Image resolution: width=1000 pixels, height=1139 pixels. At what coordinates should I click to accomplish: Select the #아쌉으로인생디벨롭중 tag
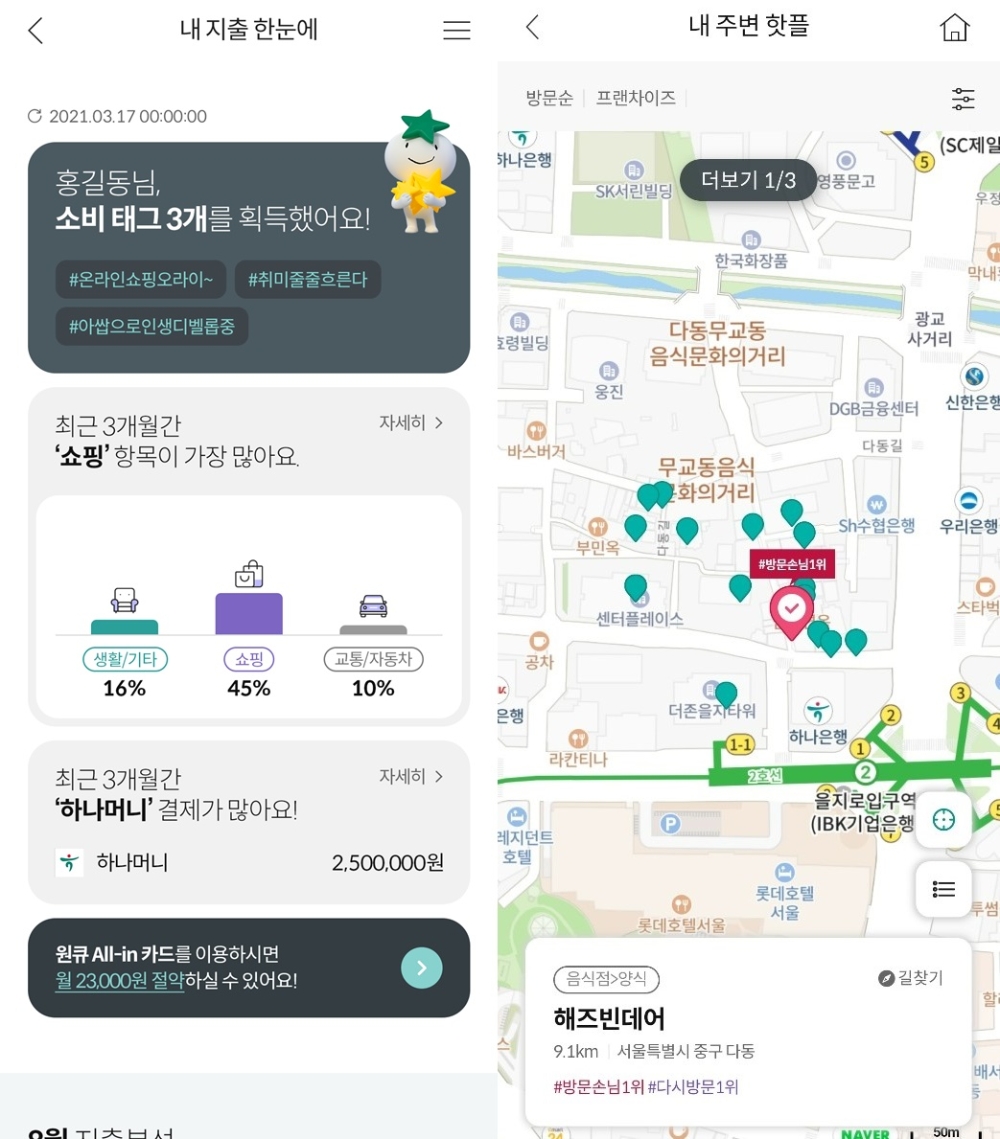click(152, 326)
